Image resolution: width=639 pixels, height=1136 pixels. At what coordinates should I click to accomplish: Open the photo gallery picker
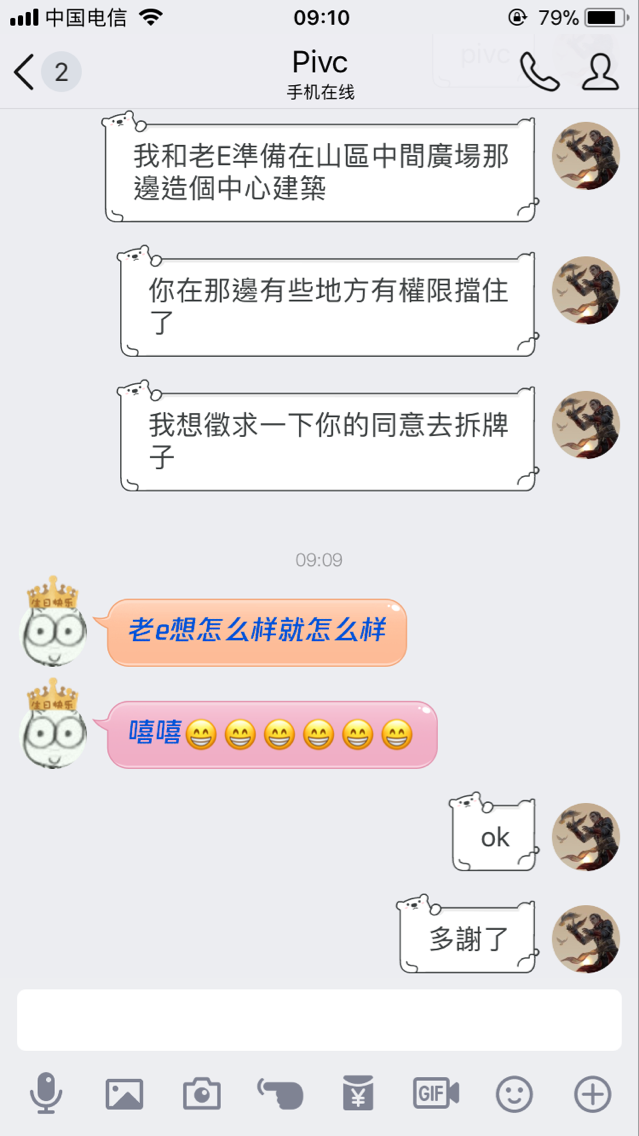[124, 1094]
